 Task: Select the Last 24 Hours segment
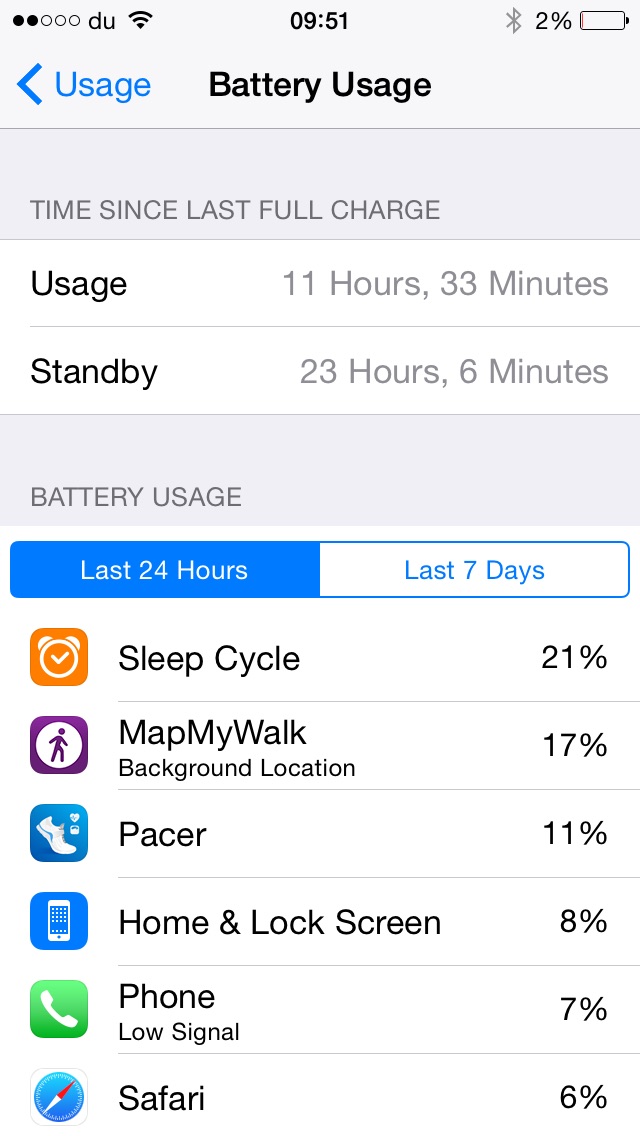tap(165, 570)
